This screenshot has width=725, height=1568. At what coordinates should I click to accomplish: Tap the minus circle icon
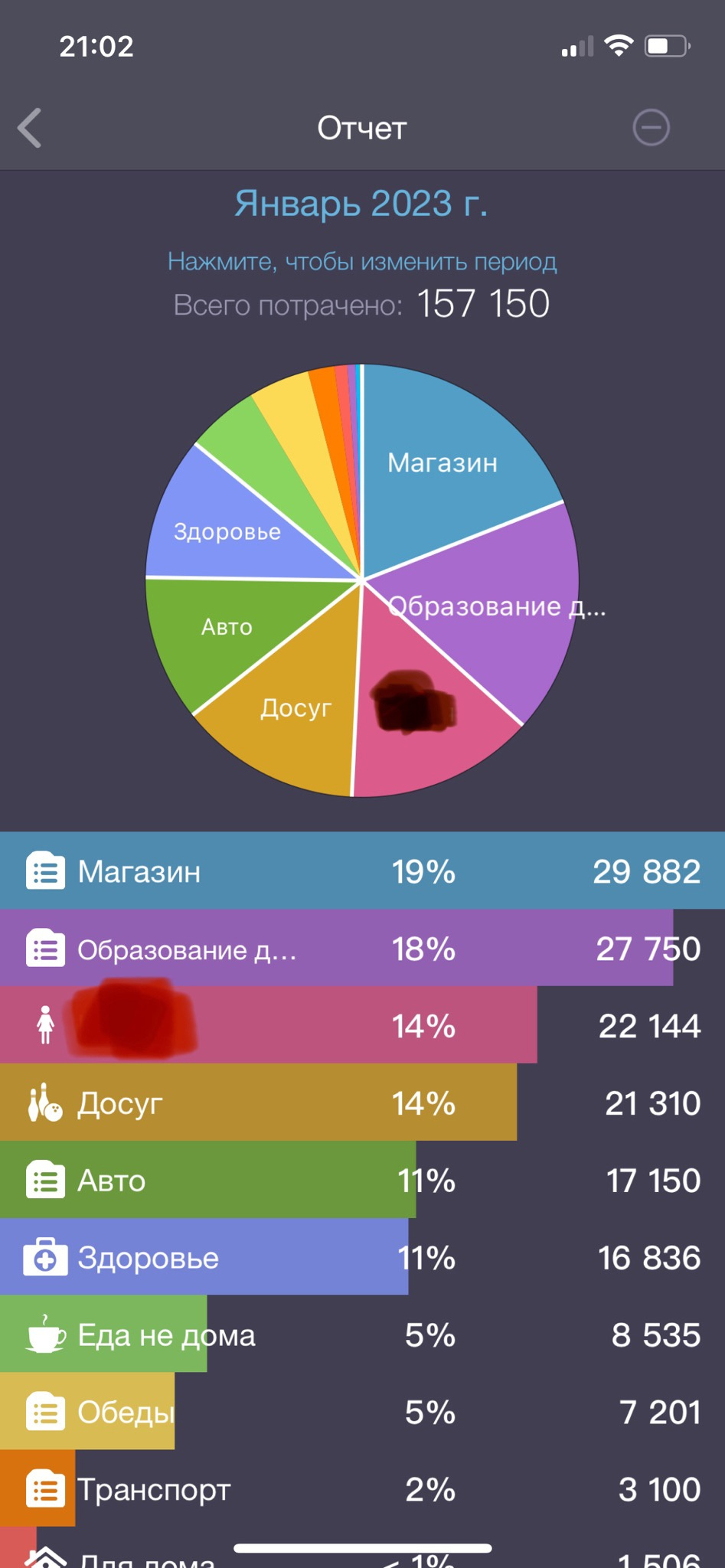(651, 127)
